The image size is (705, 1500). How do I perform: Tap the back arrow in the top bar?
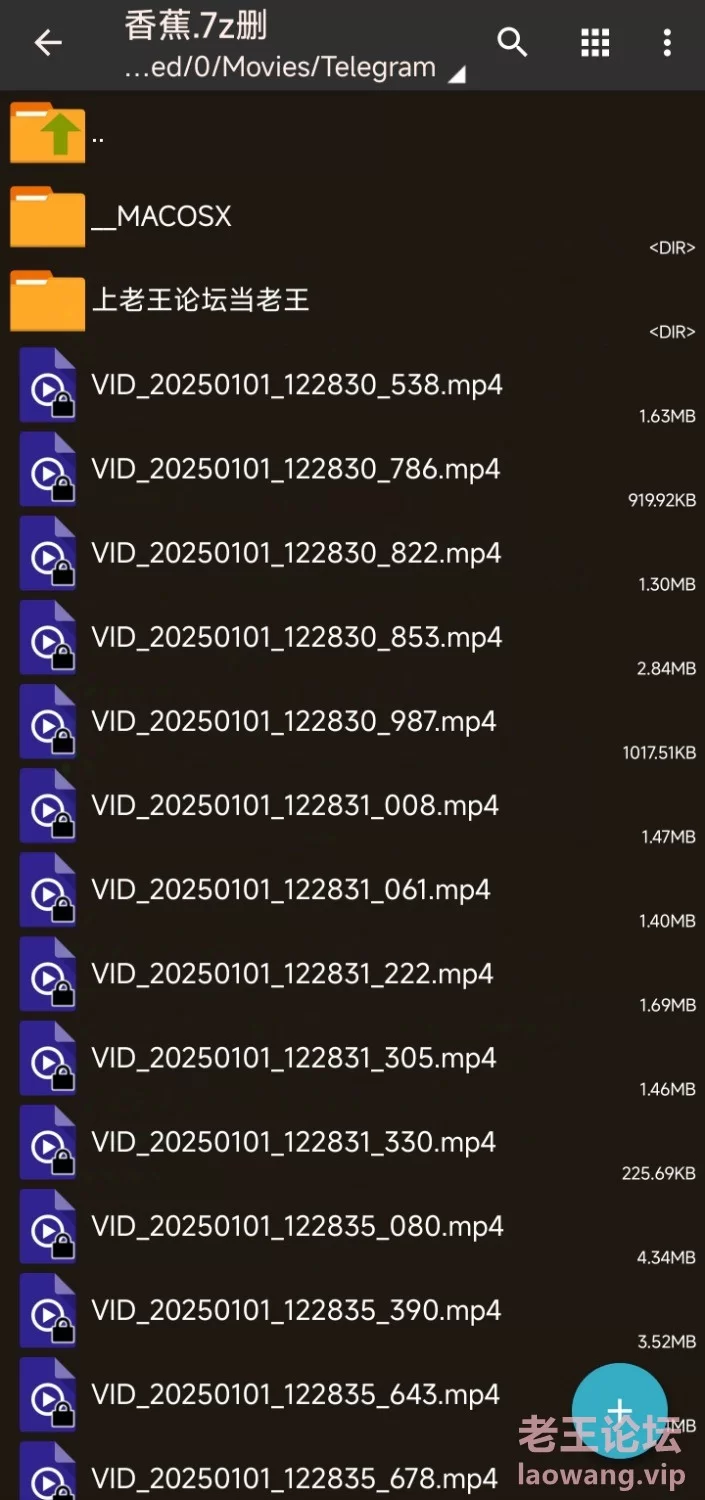tap(48, 43)
